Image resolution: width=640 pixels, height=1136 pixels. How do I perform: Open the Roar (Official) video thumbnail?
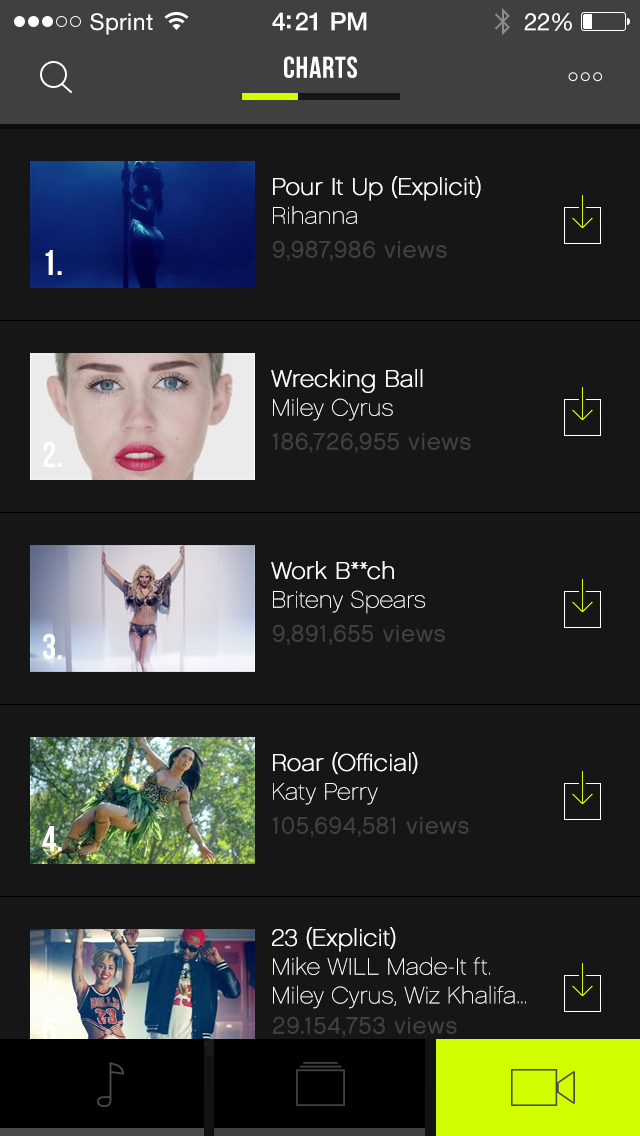pos(142,800)
